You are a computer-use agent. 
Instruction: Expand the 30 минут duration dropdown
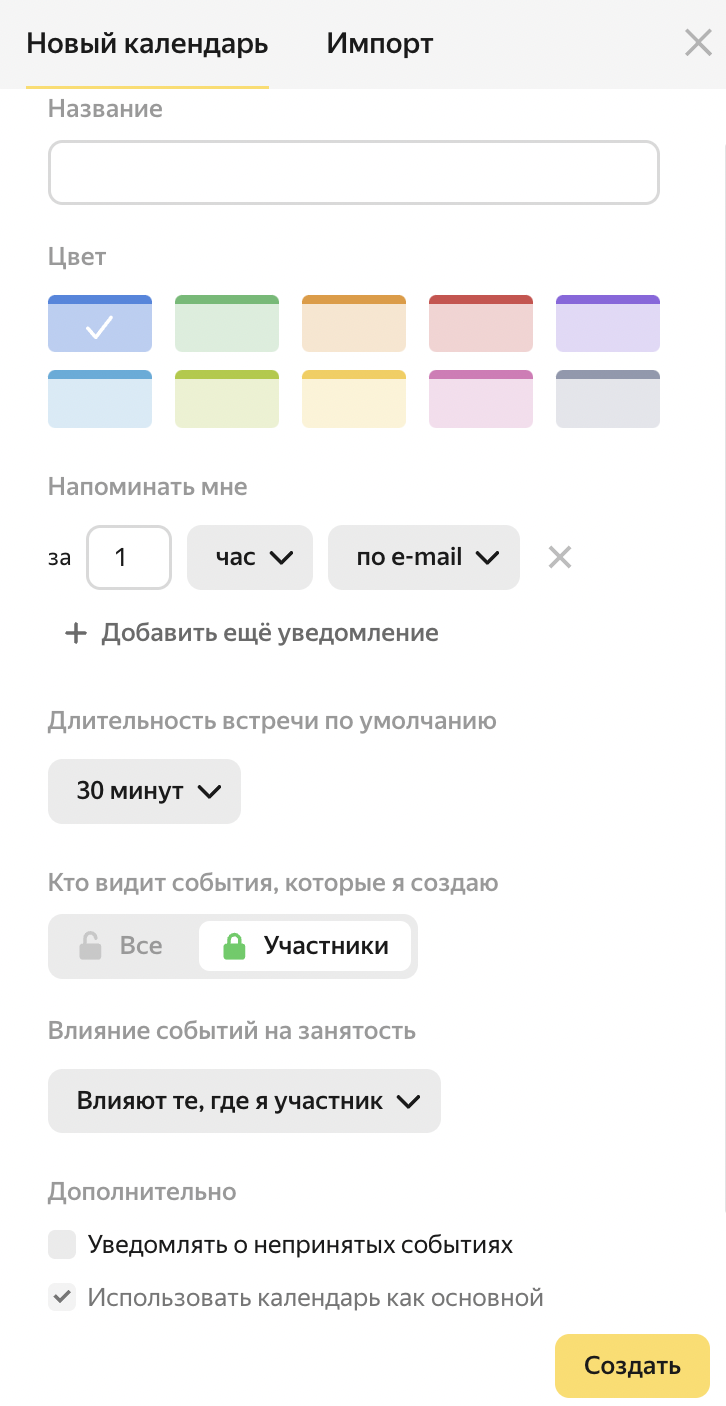(145, 791)
